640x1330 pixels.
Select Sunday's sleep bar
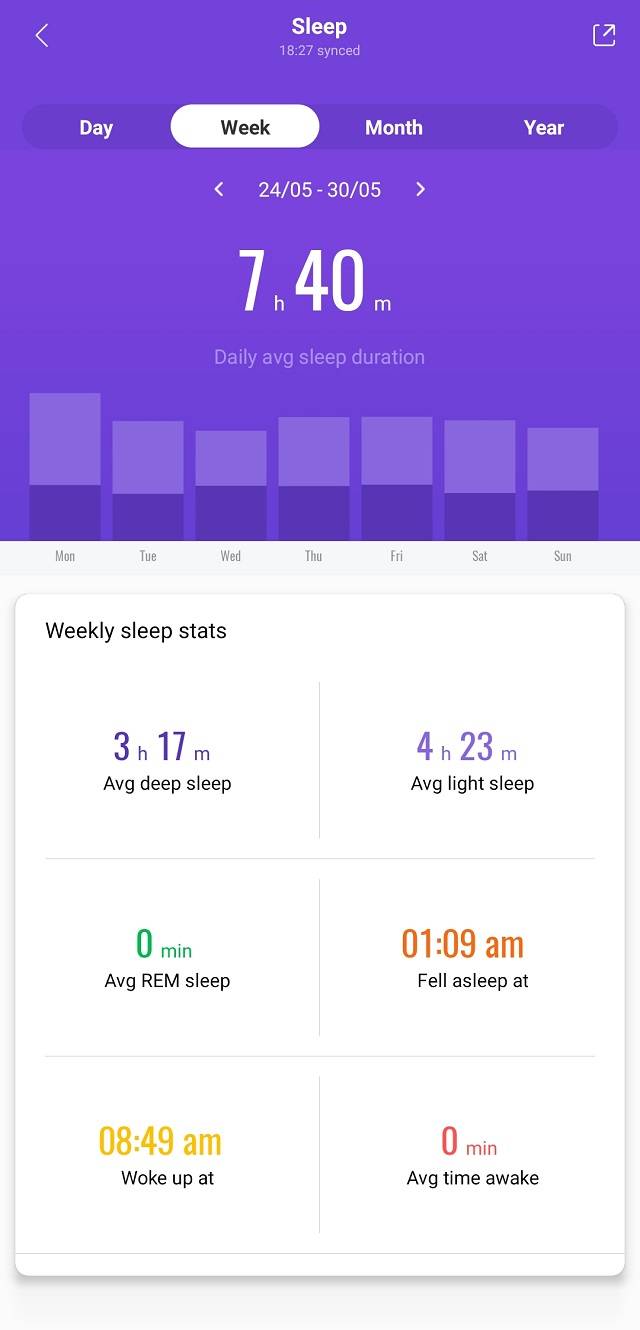point(563,484)
